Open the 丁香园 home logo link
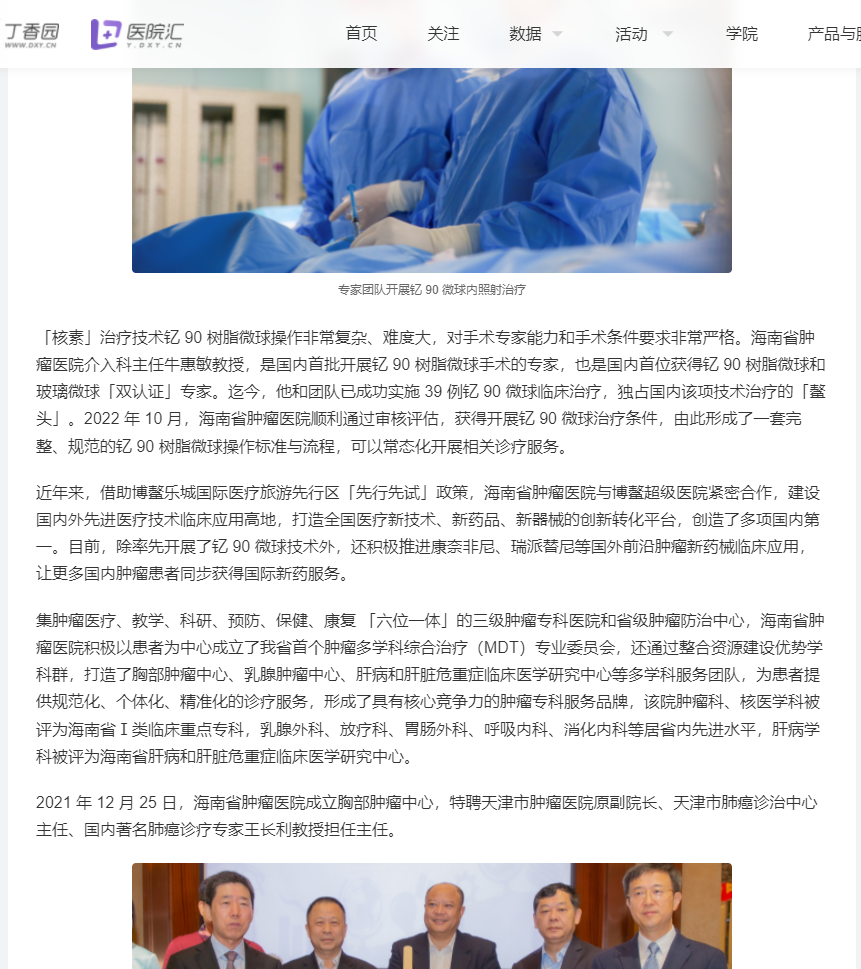Image resolution: width=861 pixels, height=969 pixels. (30, 34)
